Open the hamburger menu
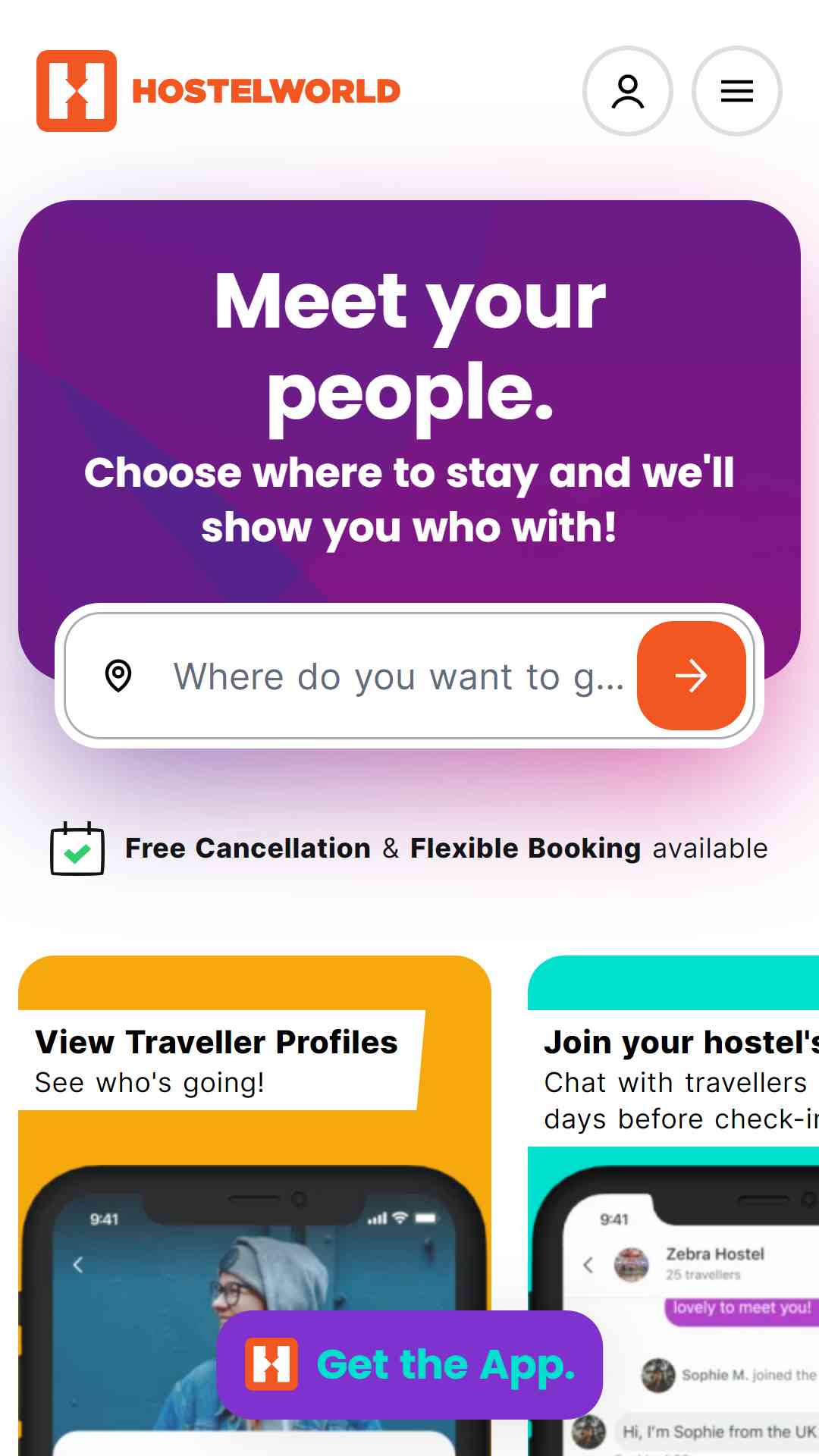This screenshot has width=819, height=1456. pyautogui.click(x=736, y=91)
